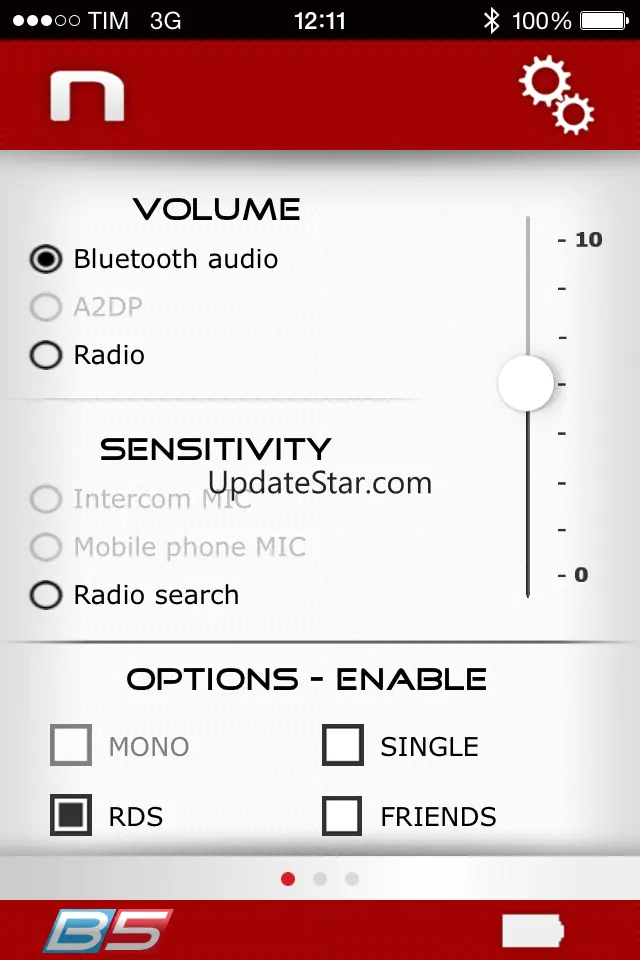
Task: Uncheck the RDS checkbox
Action: click(71, 816)
